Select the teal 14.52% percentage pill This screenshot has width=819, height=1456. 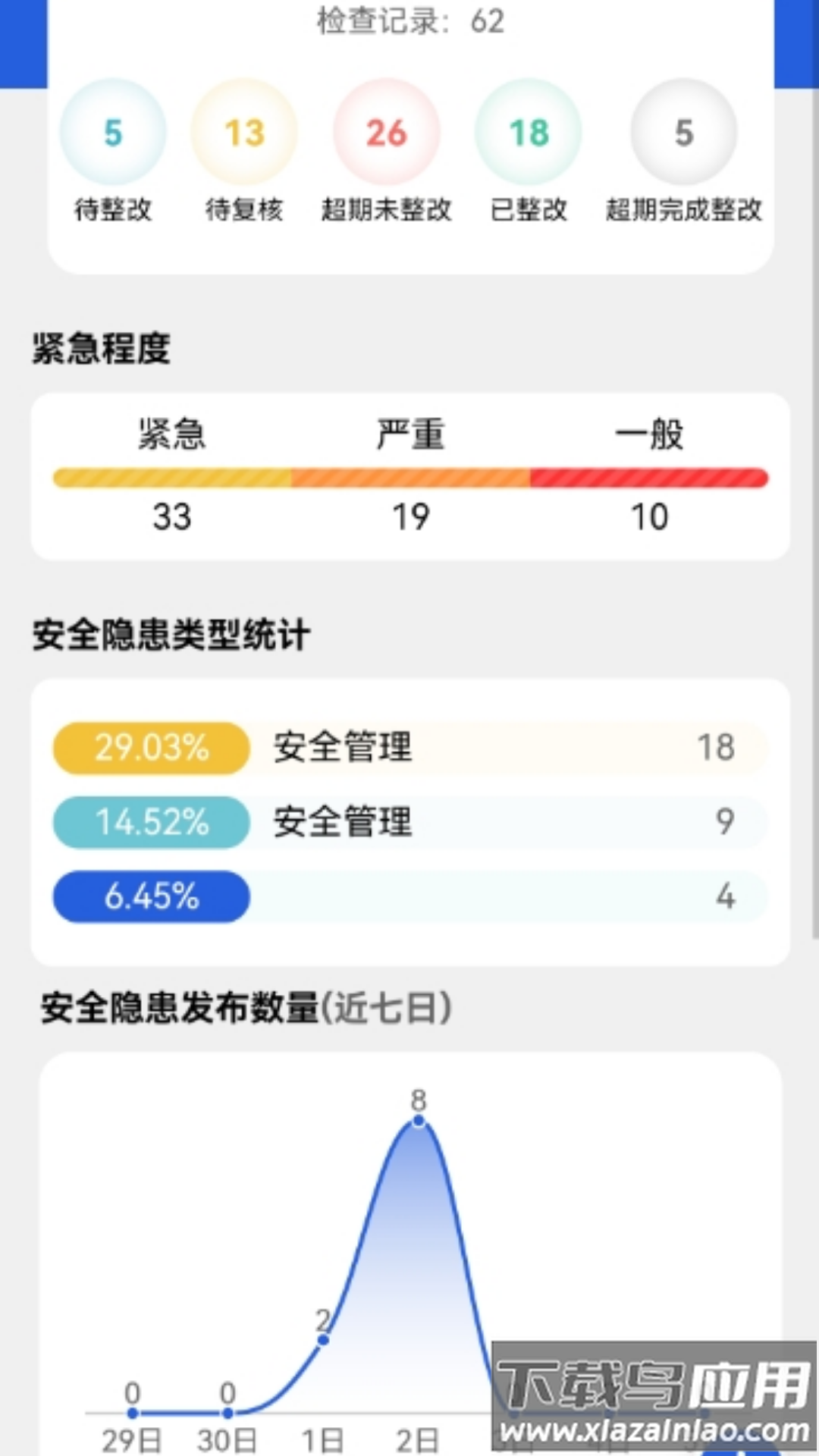[149, 822]
